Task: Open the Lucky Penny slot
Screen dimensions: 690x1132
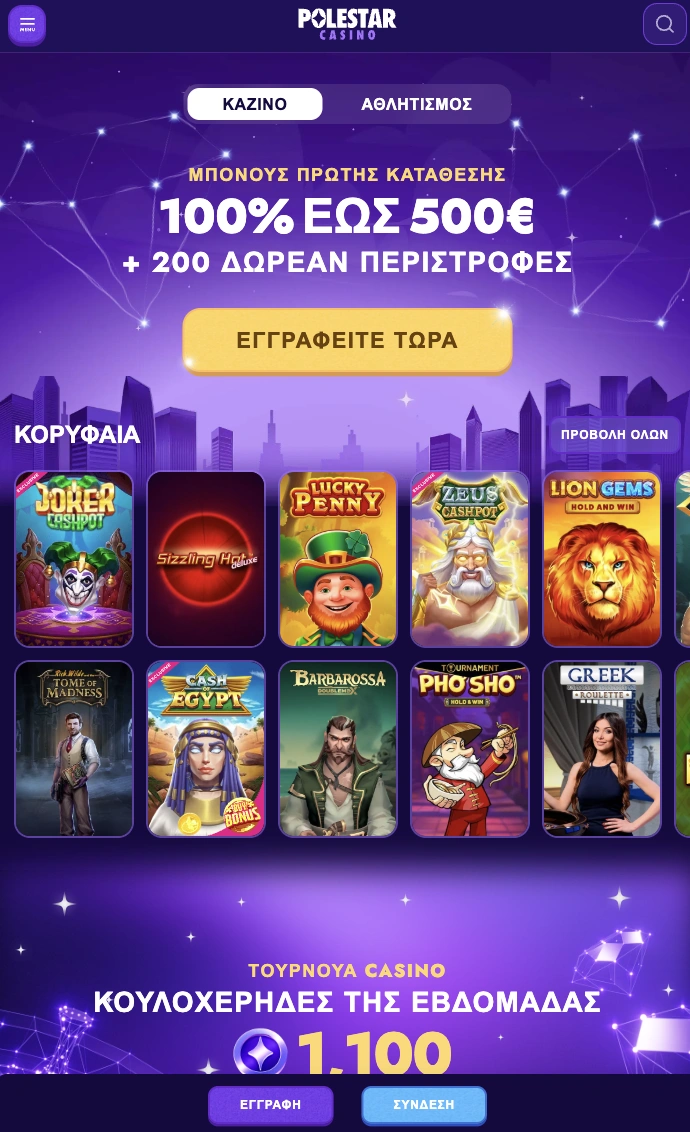Action: pyautogui.click(x=338, y=559)
